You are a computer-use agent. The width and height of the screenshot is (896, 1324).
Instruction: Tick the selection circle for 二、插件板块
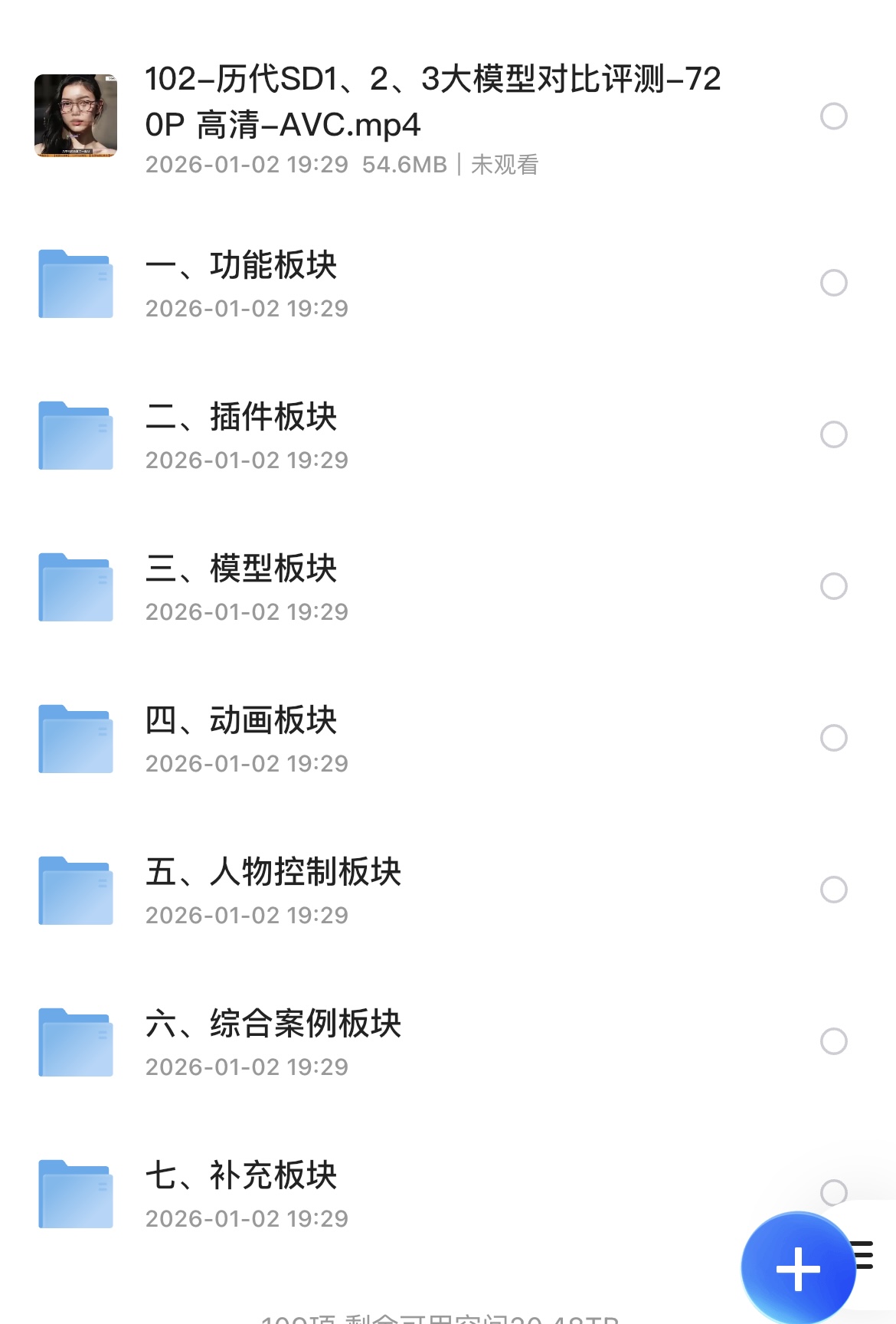point(833,434)
